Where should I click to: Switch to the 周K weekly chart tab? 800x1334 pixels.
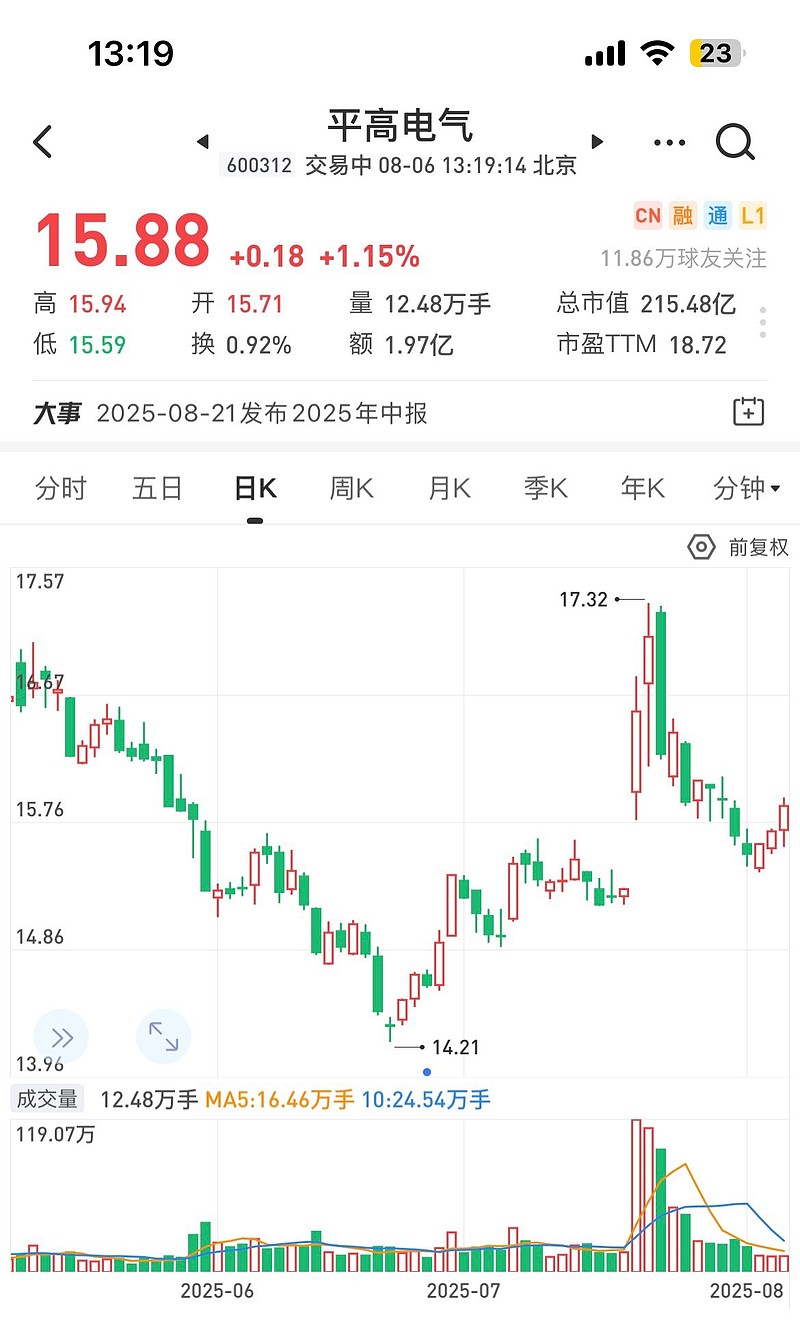point(350,488)
